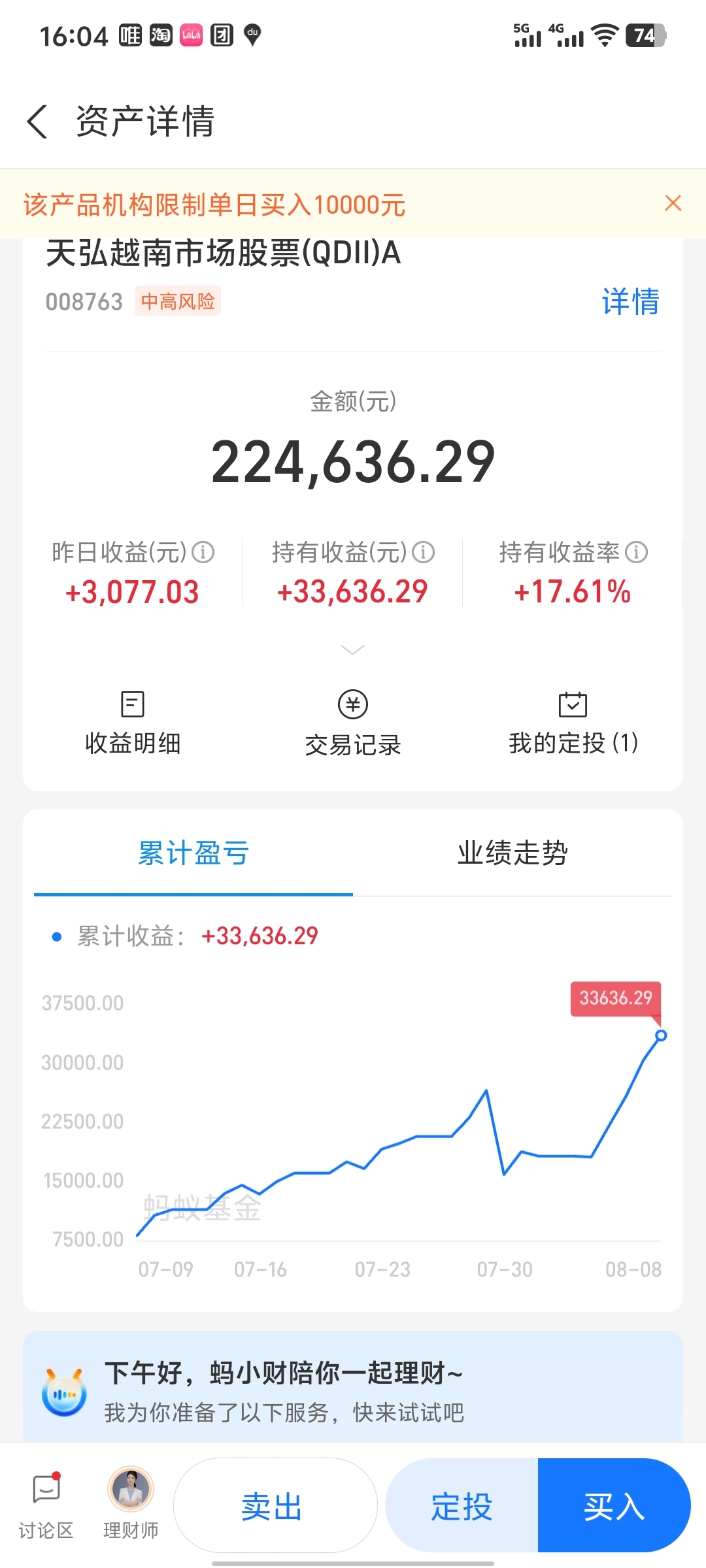Dismiss the 限制单日买入 notice banner
This screenshot has height=1568, width=706.
(673, 203)
